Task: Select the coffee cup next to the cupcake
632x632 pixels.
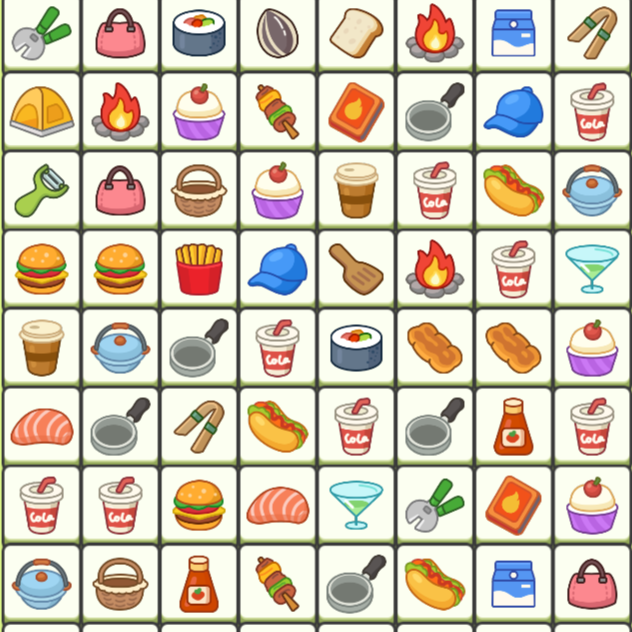Action: point(356,190)
